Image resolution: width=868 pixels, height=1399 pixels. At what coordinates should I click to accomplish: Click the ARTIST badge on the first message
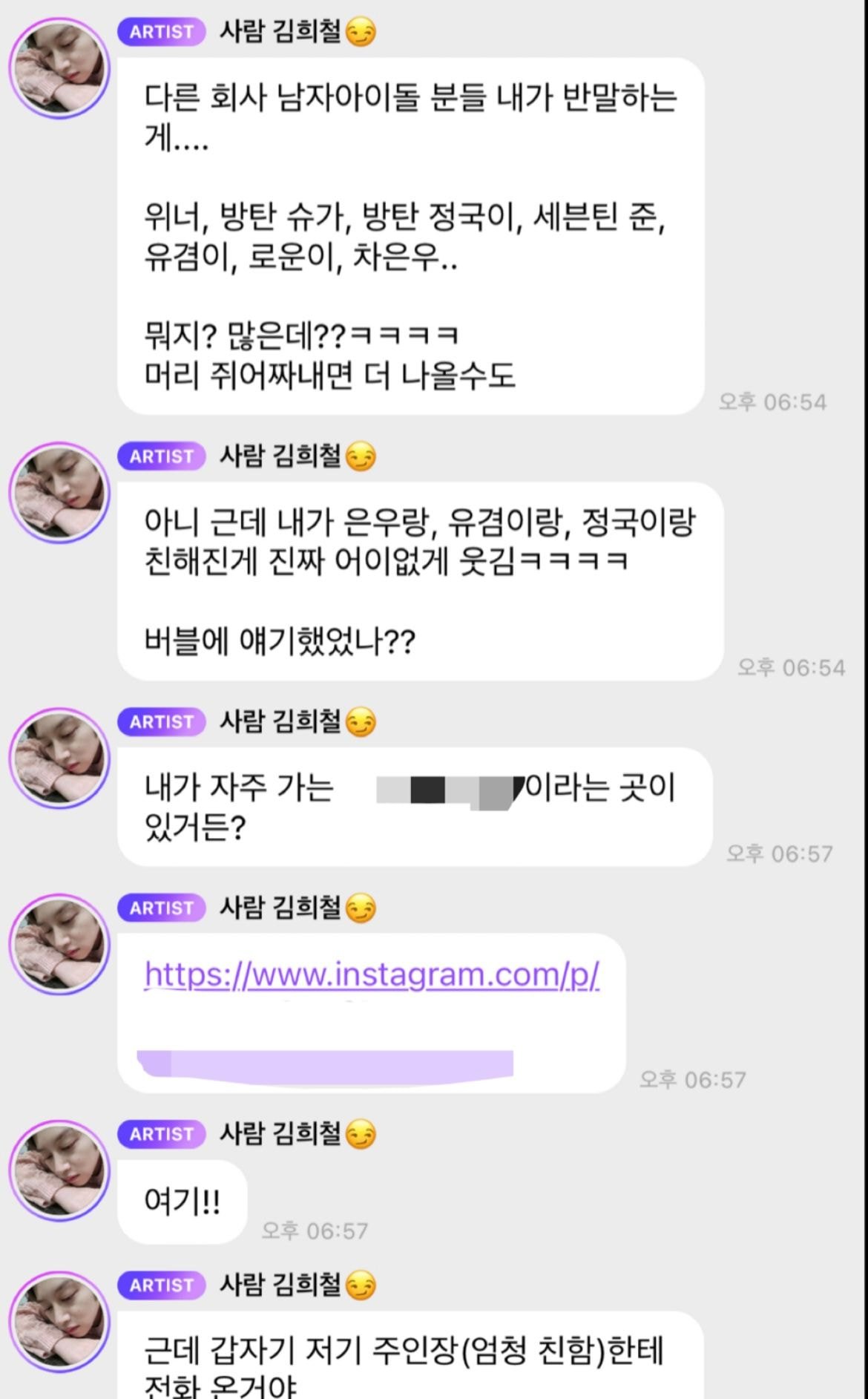(x=162, y=33)
